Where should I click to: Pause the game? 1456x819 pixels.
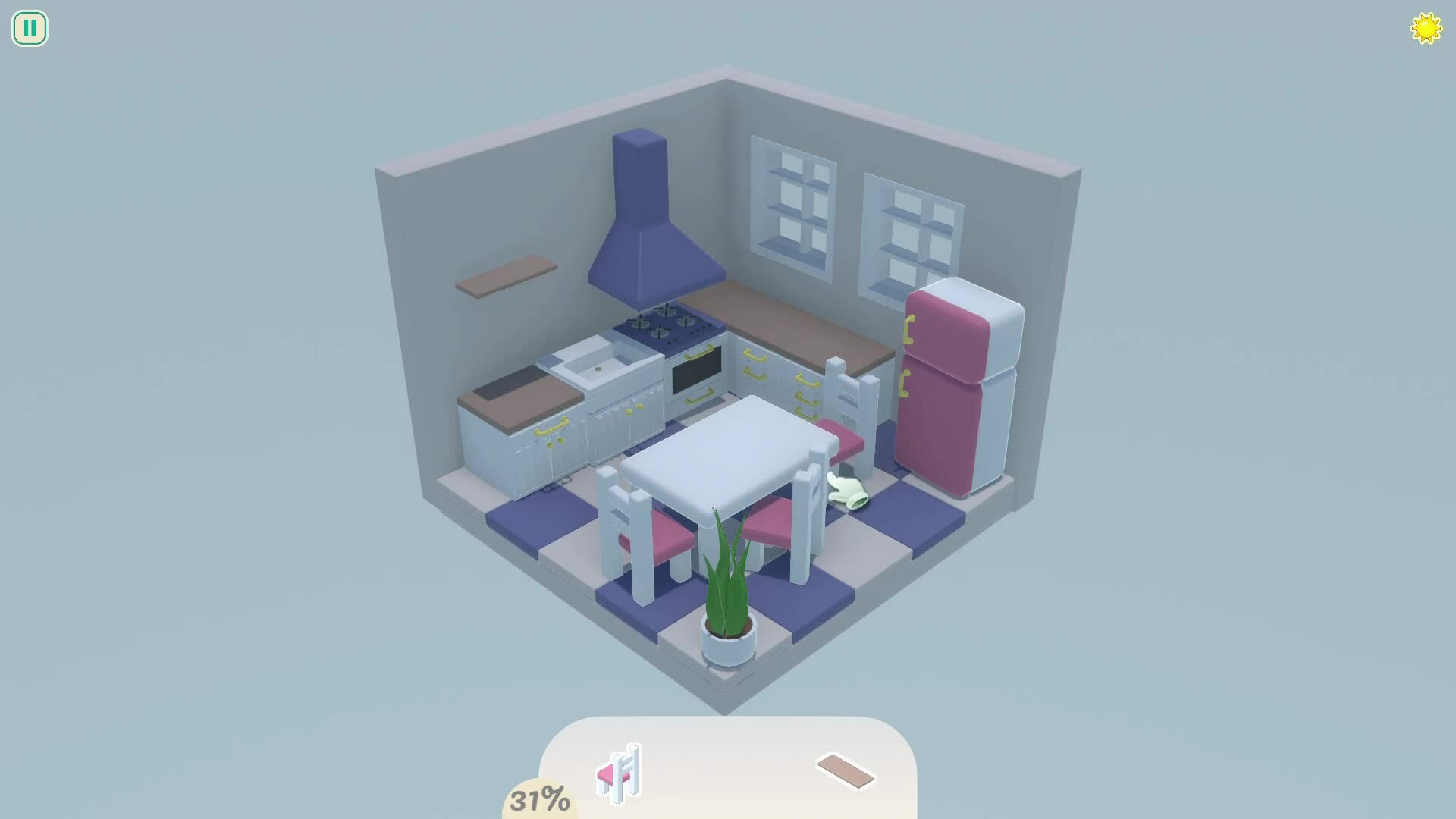click(x=30, y=29)
